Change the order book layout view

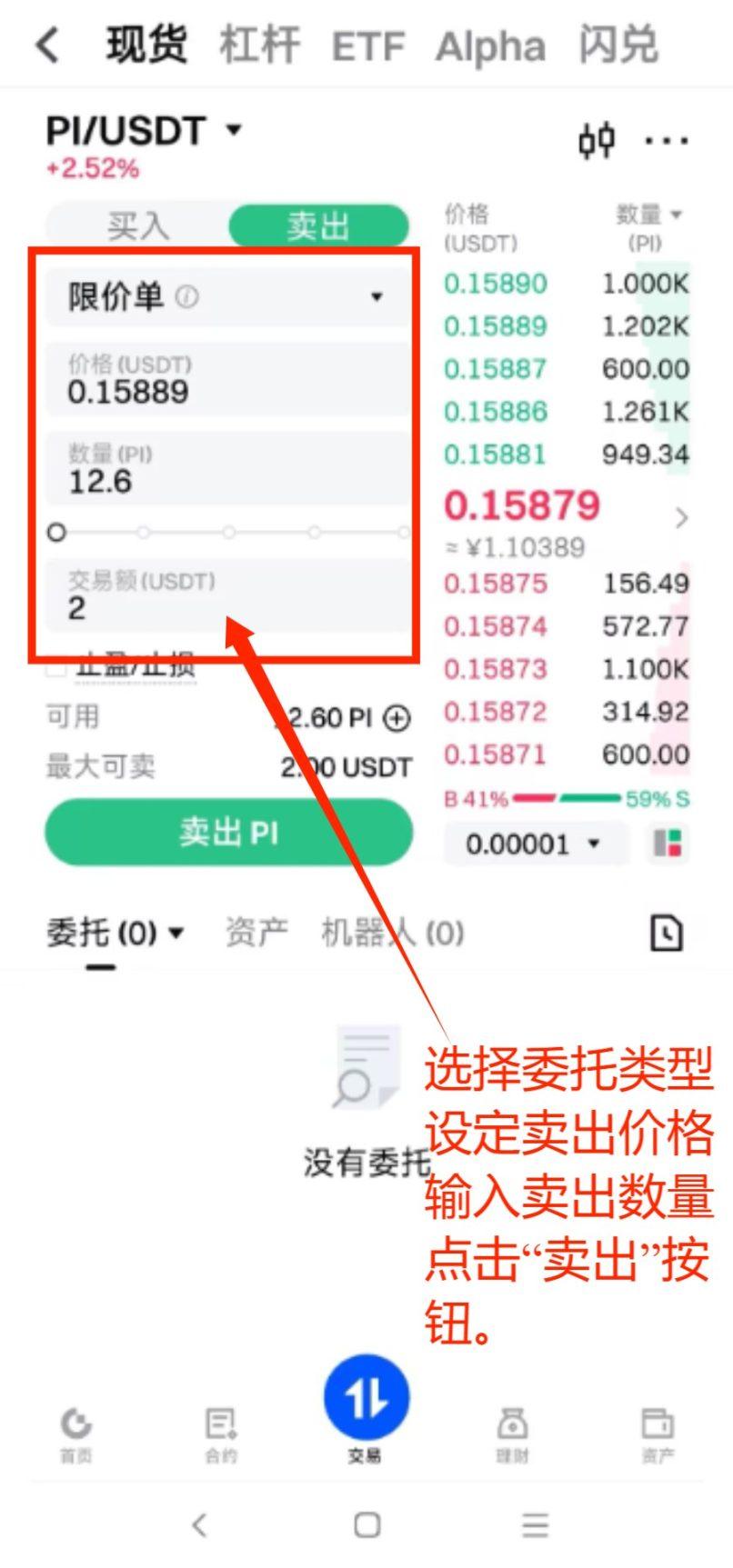[x=668, y=844]
